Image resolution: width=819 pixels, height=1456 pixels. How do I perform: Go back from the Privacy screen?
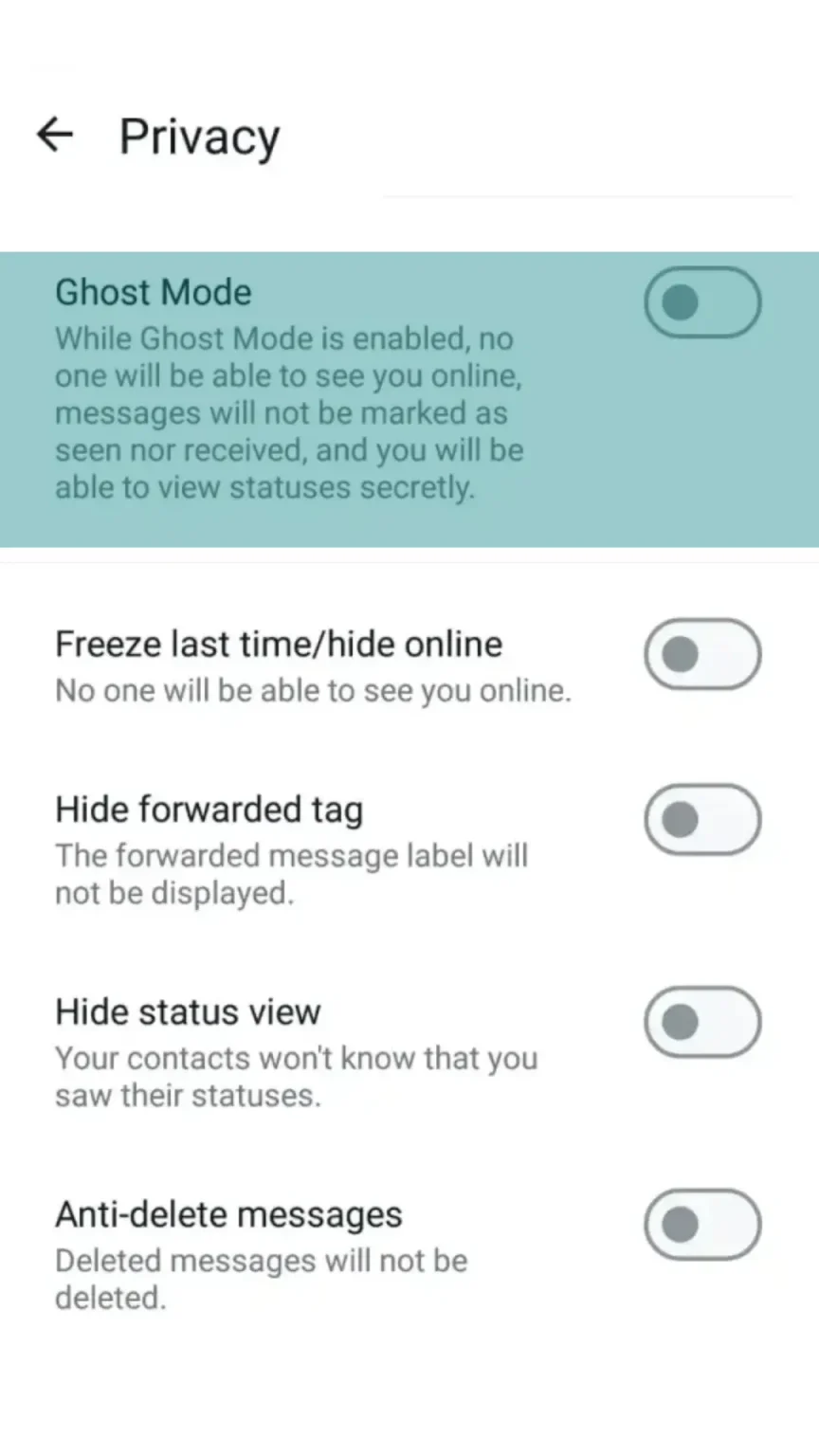click(x=55, y=136)
